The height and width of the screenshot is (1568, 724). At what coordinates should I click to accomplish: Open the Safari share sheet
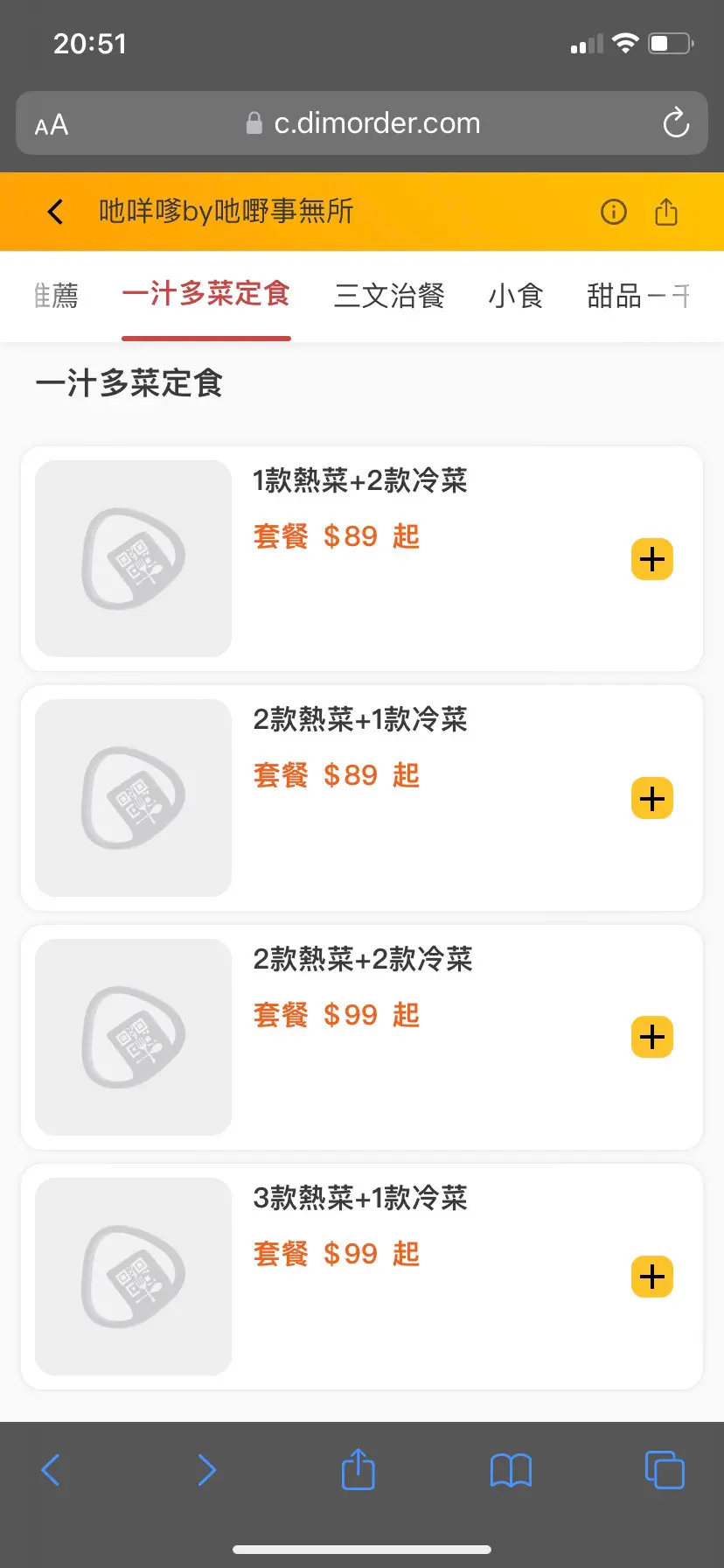(x=358, y=1469)
